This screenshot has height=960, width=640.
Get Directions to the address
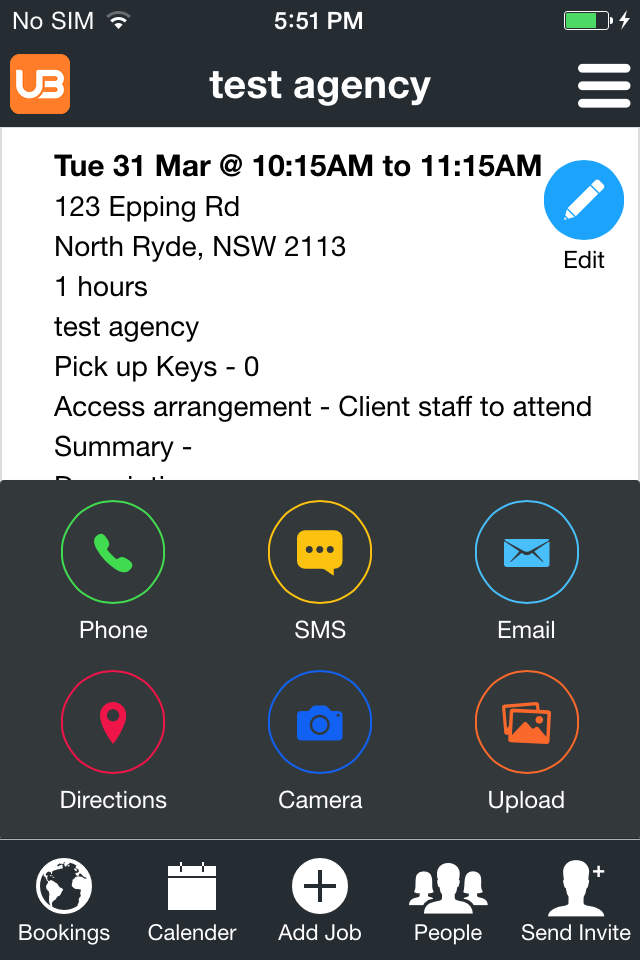pos(113,722)
